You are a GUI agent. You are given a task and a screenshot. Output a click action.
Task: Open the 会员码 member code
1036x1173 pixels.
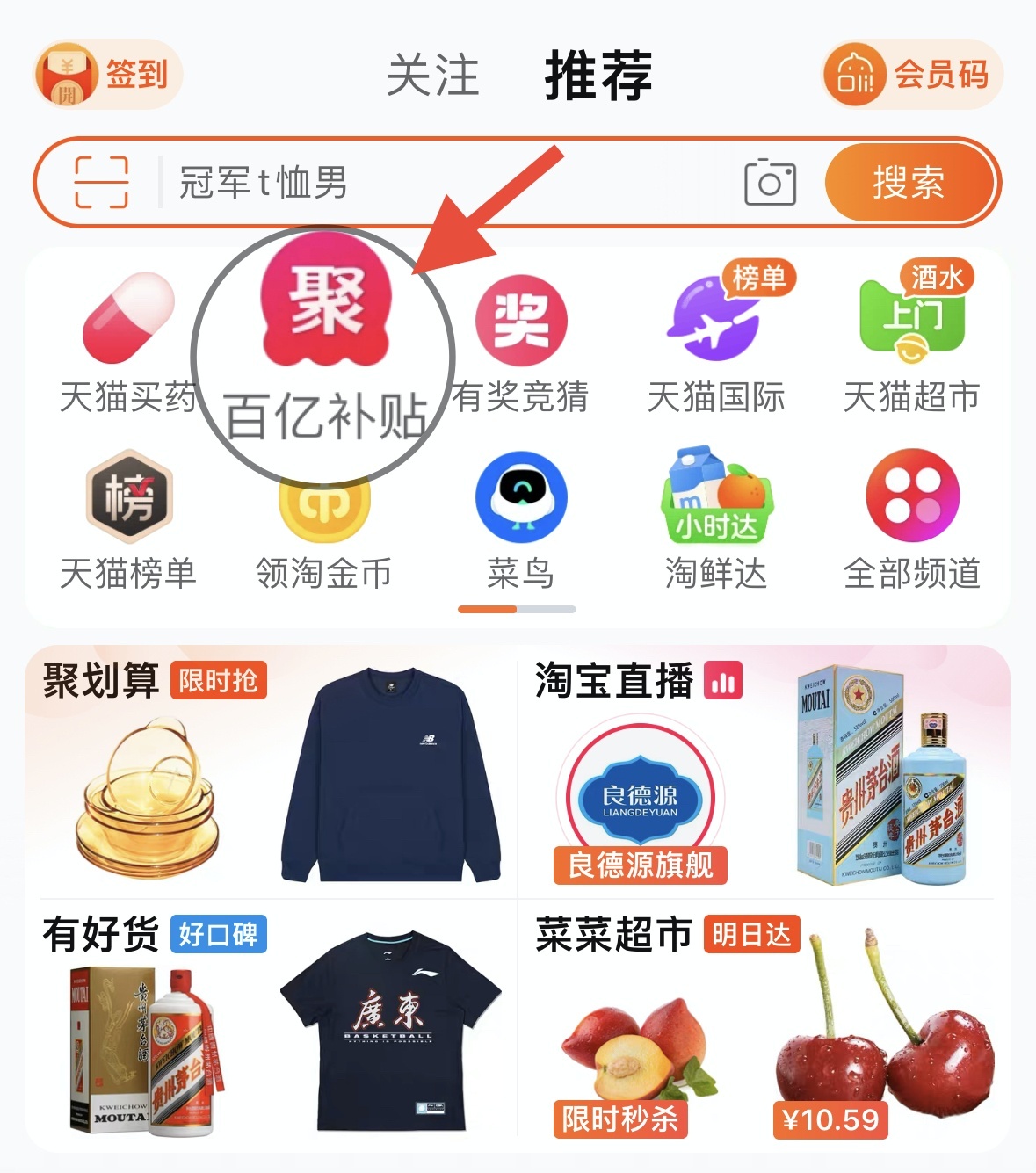[x=912, y=75]
